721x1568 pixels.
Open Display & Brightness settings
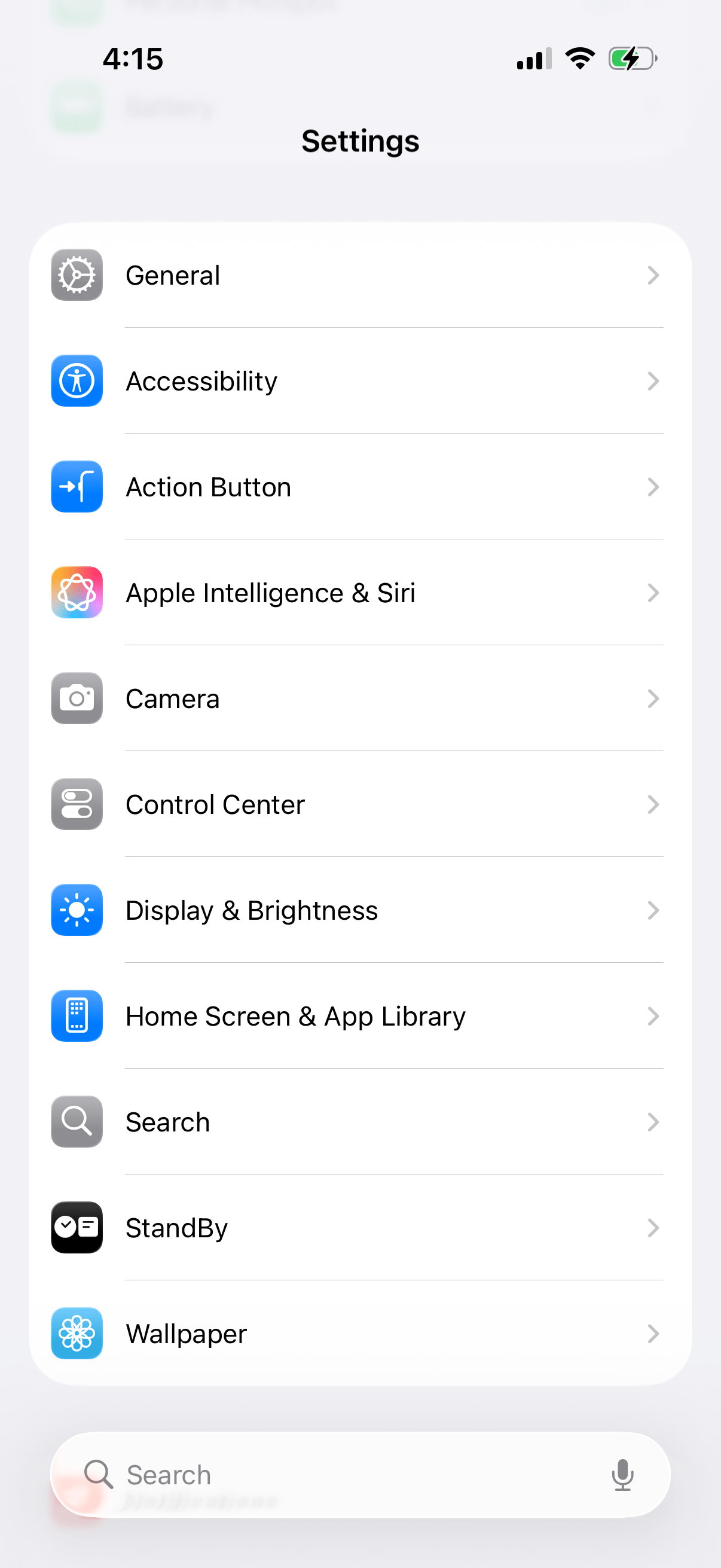(x=360, y=910)
